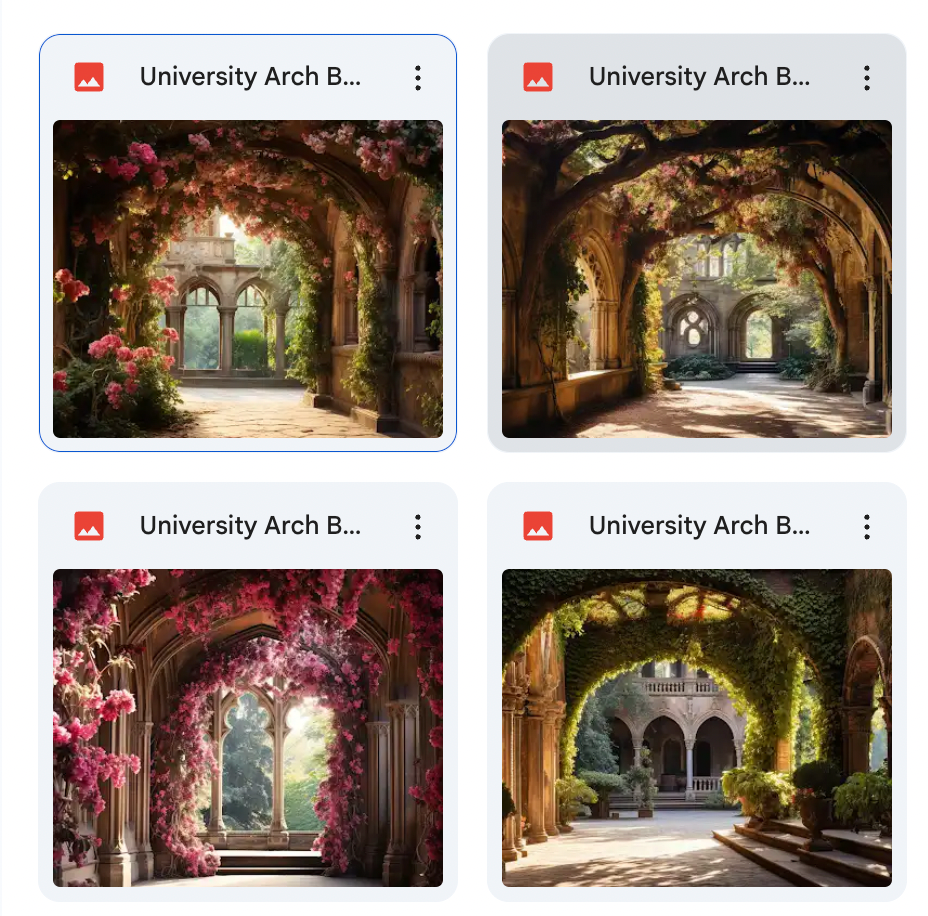Open the selected blue-outlined University Arch file

coord(247,278)
